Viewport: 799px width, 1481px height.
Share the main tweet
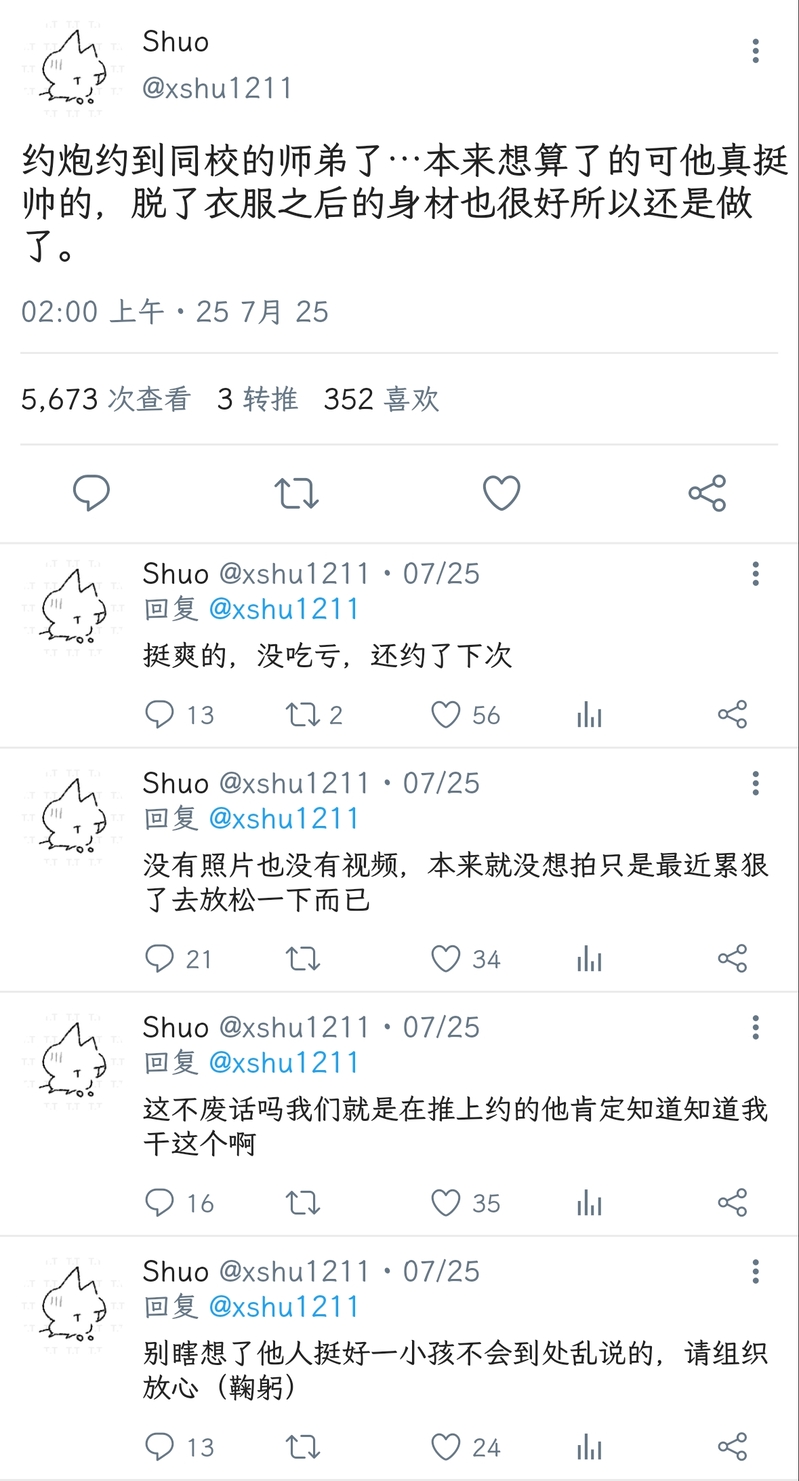tap(707, 493)
